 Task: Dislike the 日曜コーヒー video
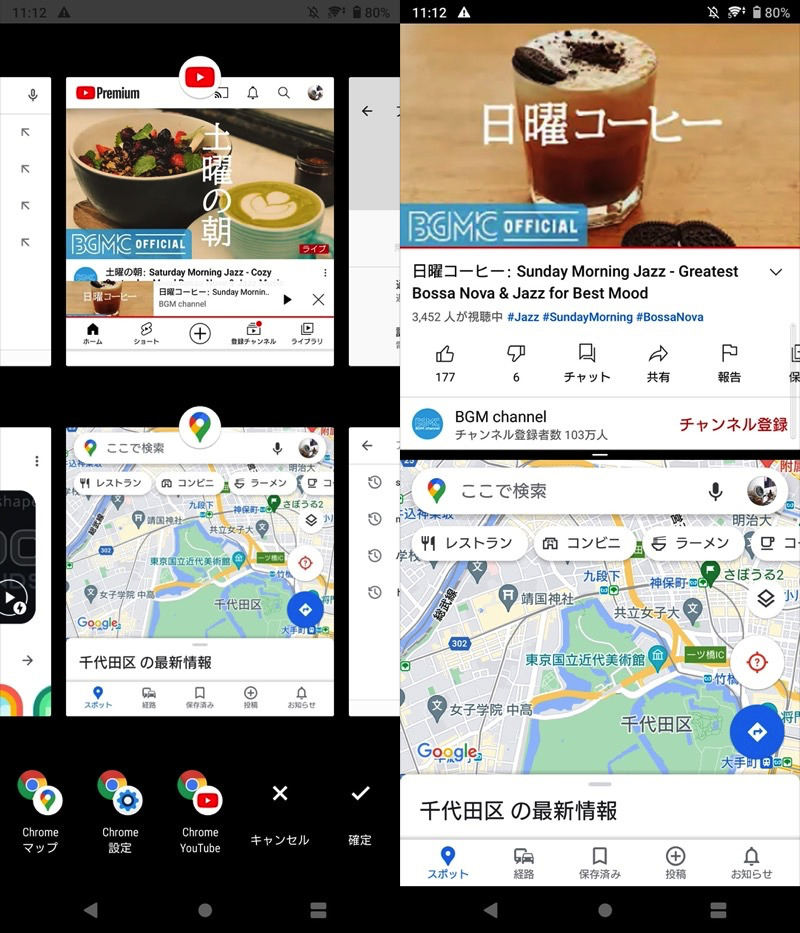tap(516, 353)
